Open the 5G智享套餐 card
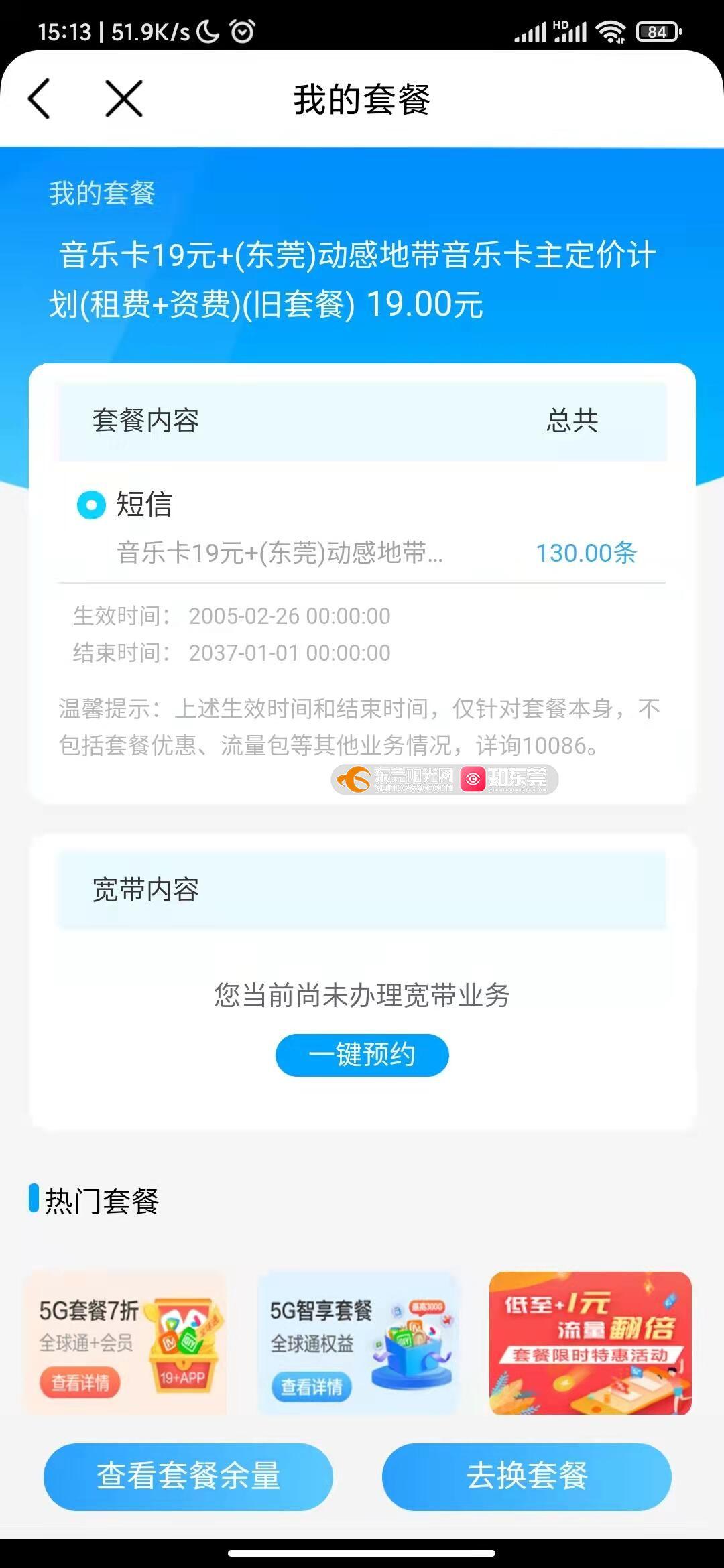Image resolution: width=724 pixels, height=1568 pixels. 359,1344
